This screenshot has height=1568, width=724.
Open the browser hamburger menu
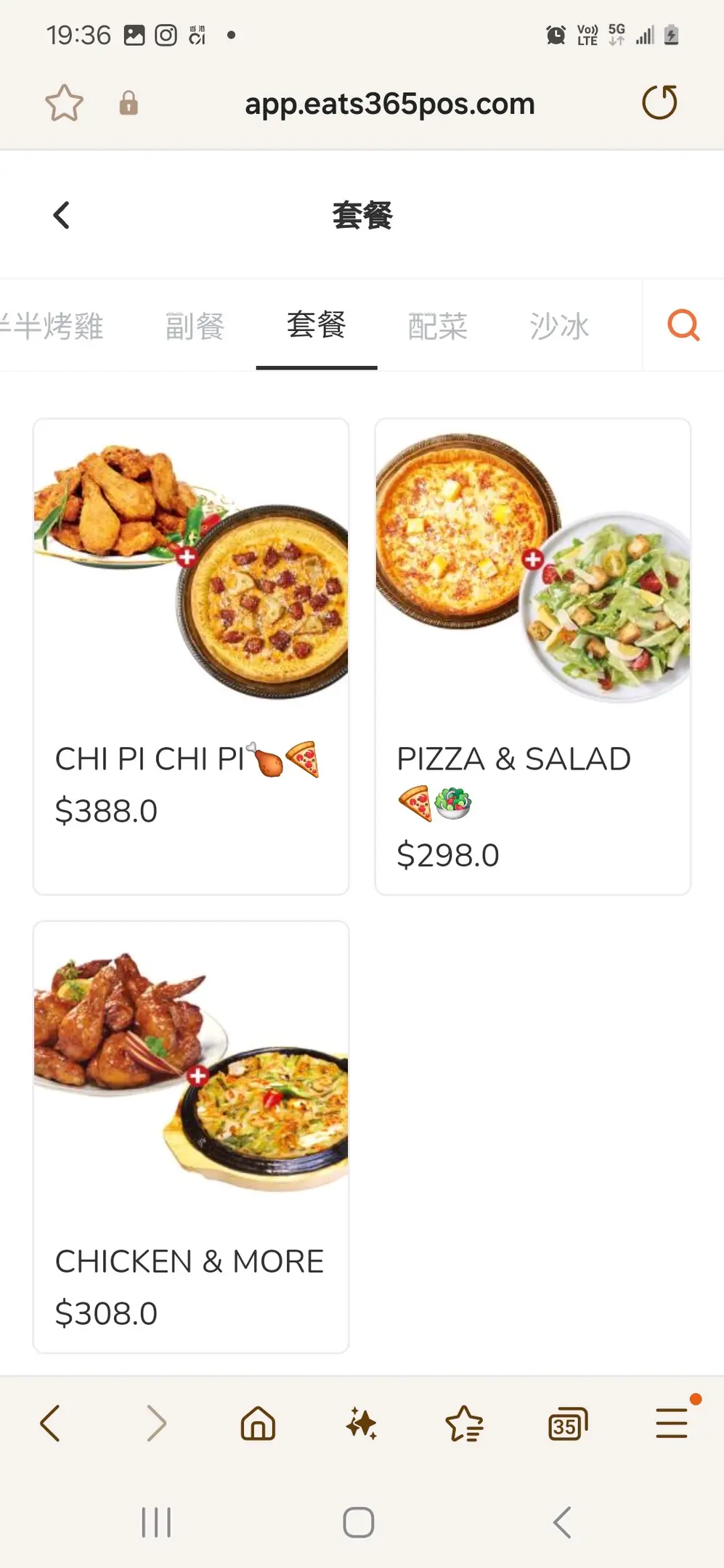(672, 1424)
